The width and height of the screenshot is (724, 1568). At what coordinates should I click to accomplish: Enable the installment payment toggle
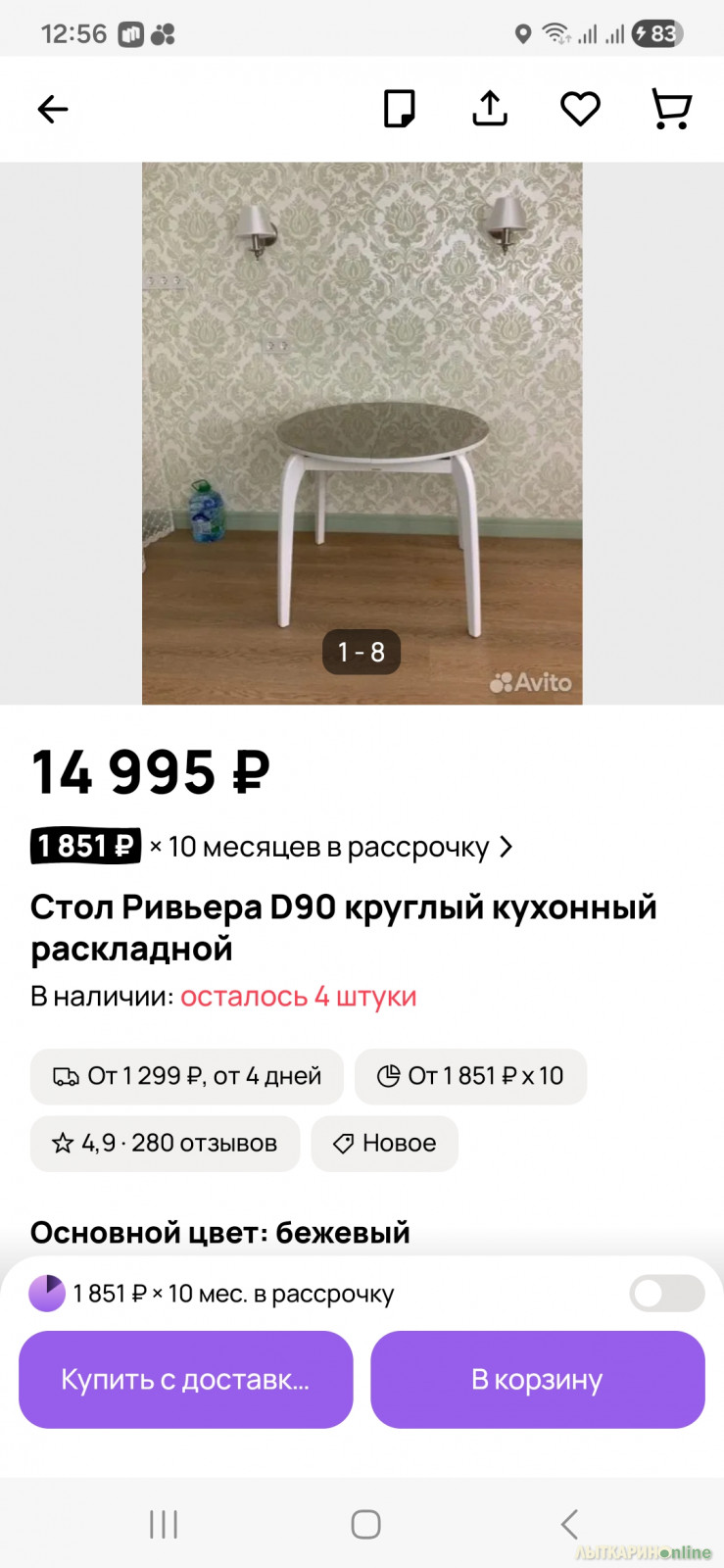pos(666,1294)
